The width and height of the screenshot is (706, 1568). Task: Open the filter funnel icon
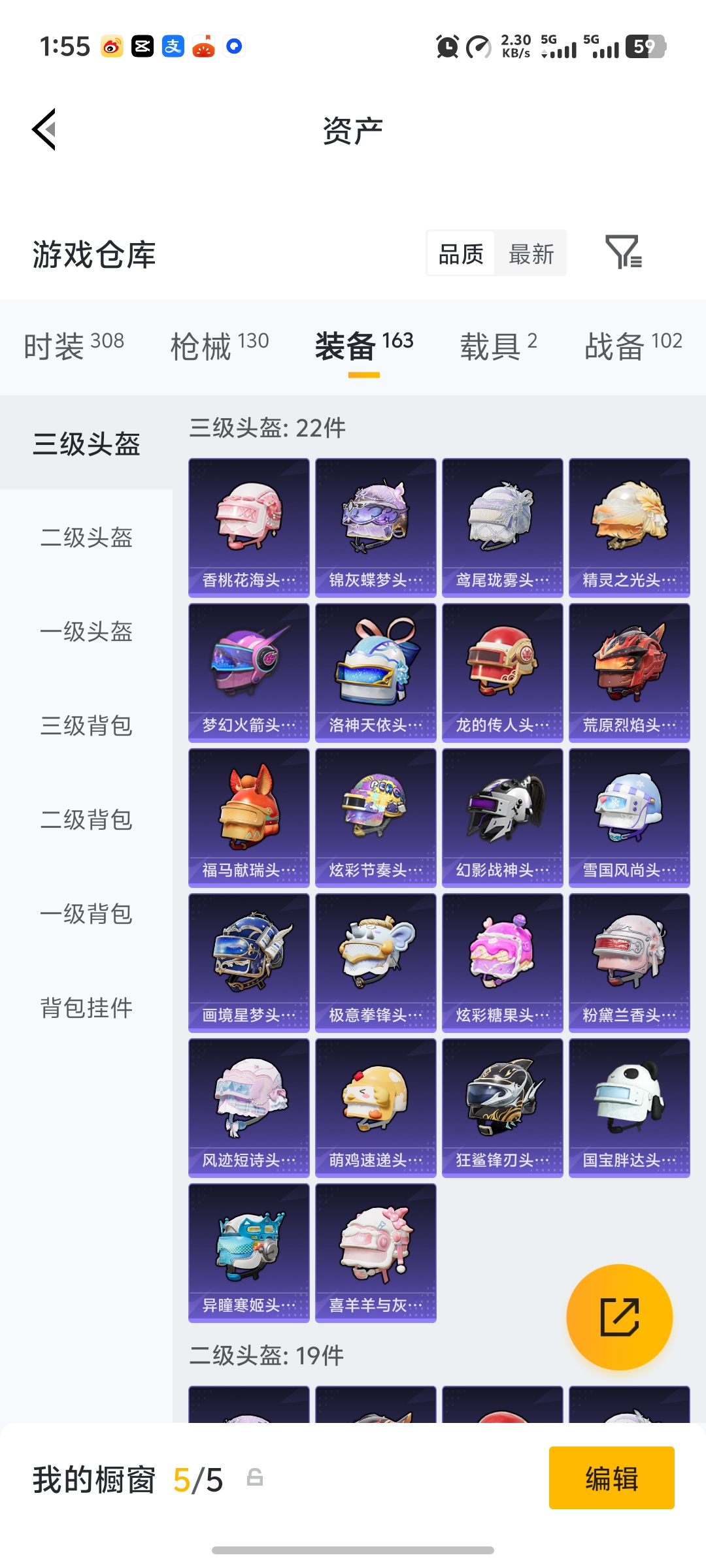click(x=626, y=253)
